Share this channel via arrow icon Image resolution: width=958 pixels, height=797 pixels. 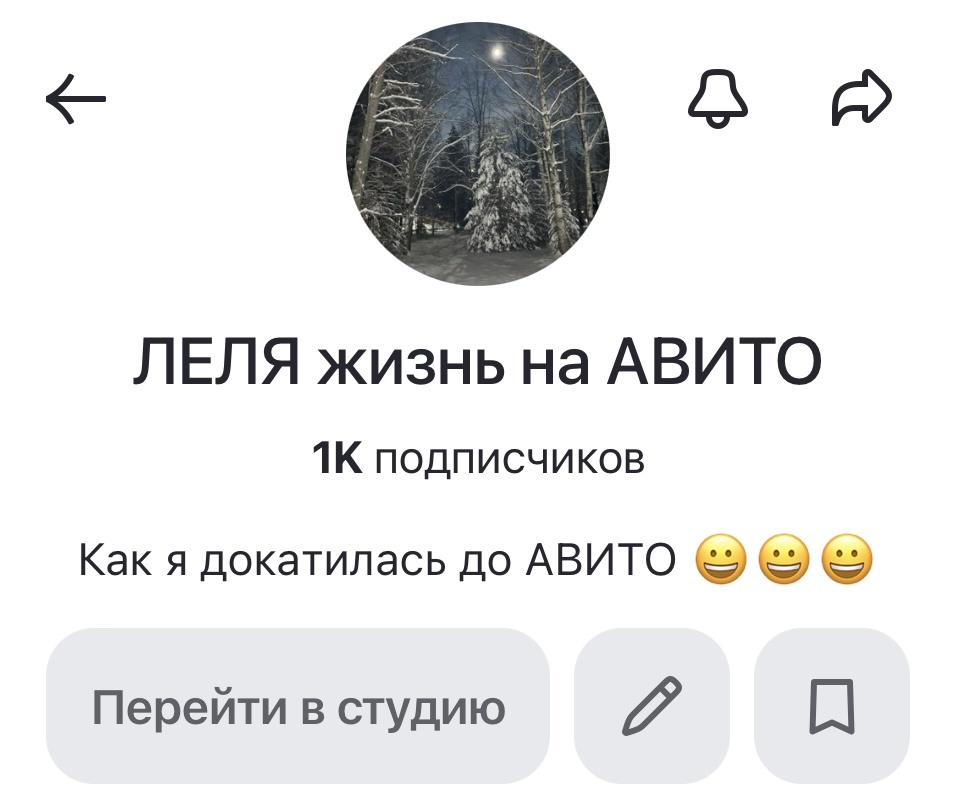861,99
